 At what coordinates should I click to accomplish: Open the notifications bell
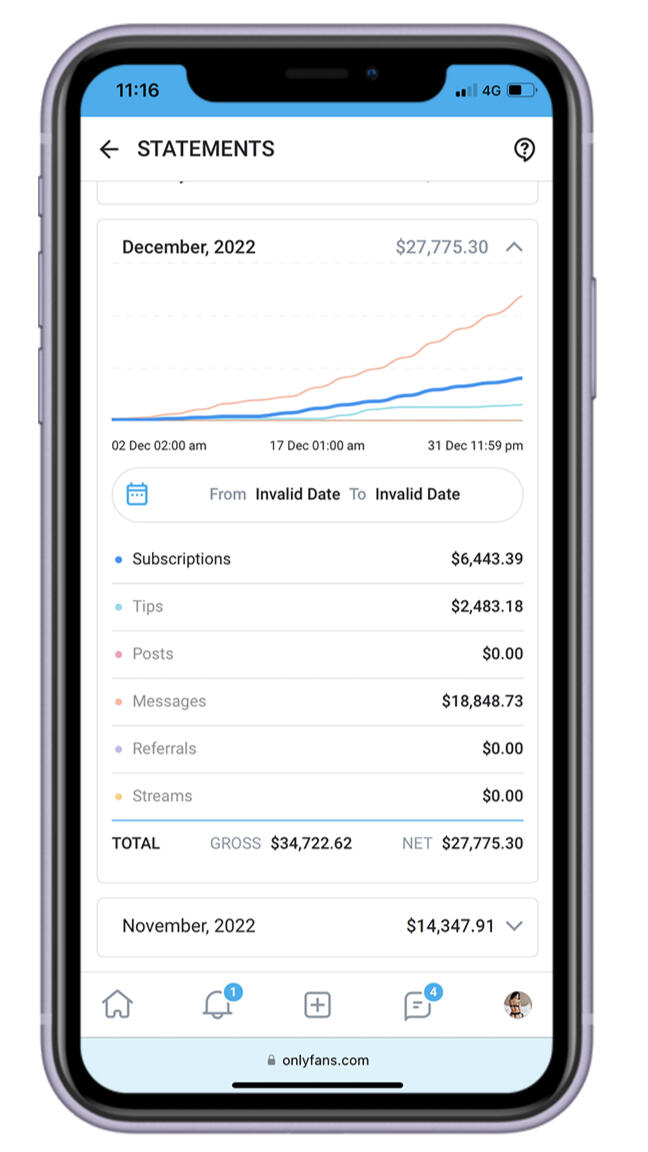(217, 1005)
